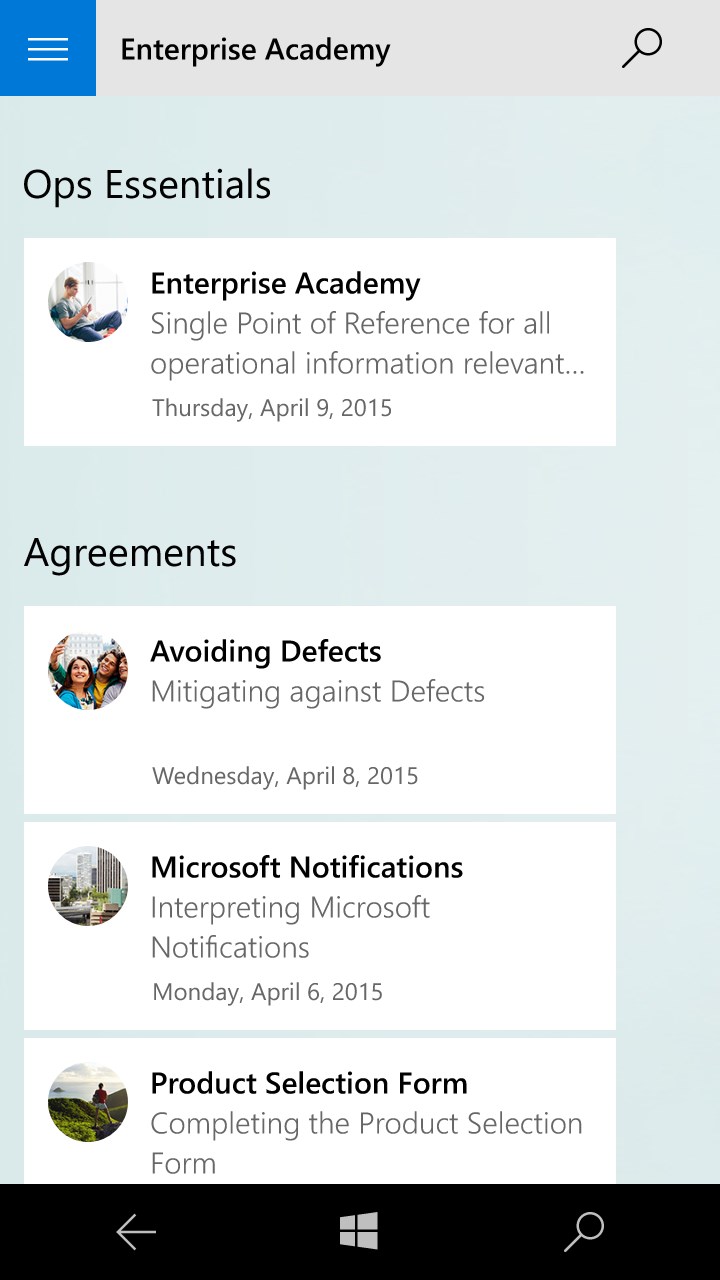Tap the Windows Start button
The height and width of the screenshot is (1280, 720).
[x=360, y=1230]
